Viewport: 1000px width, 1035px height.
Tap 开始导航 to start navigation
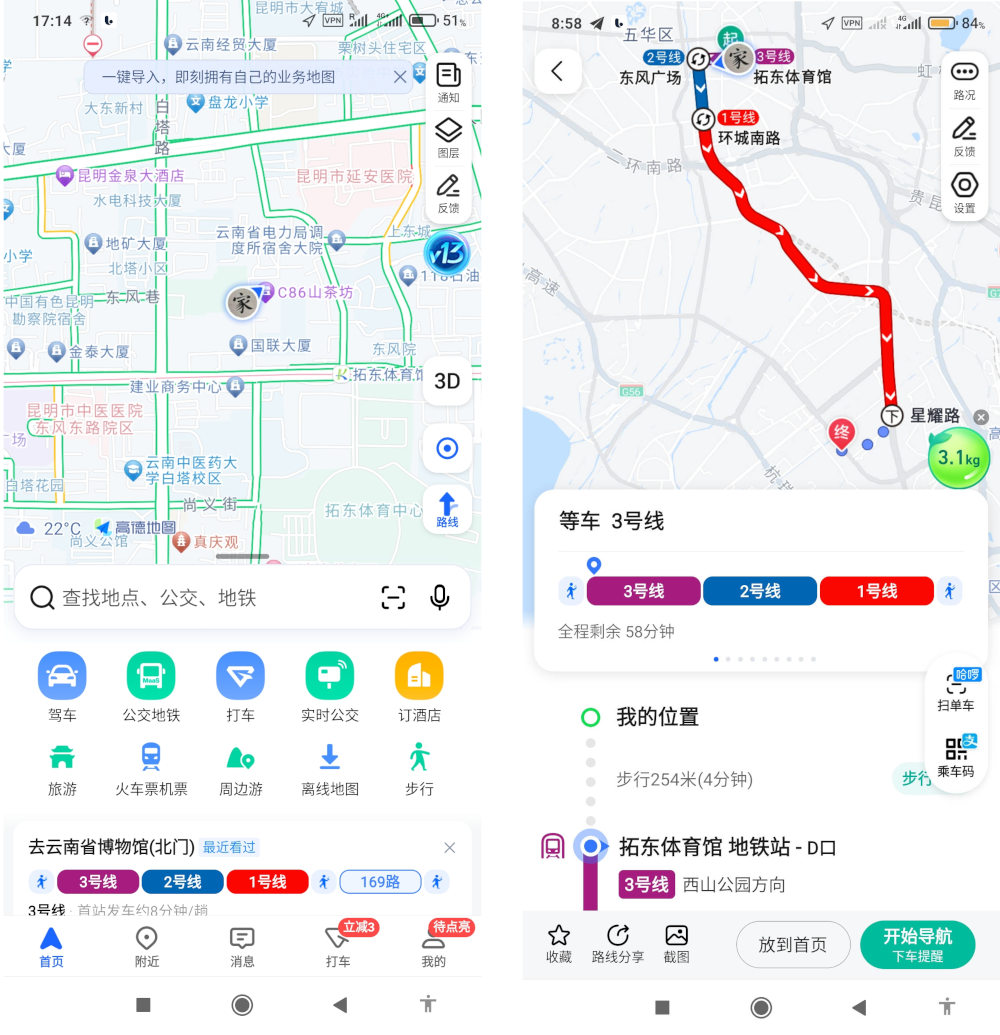917,944
